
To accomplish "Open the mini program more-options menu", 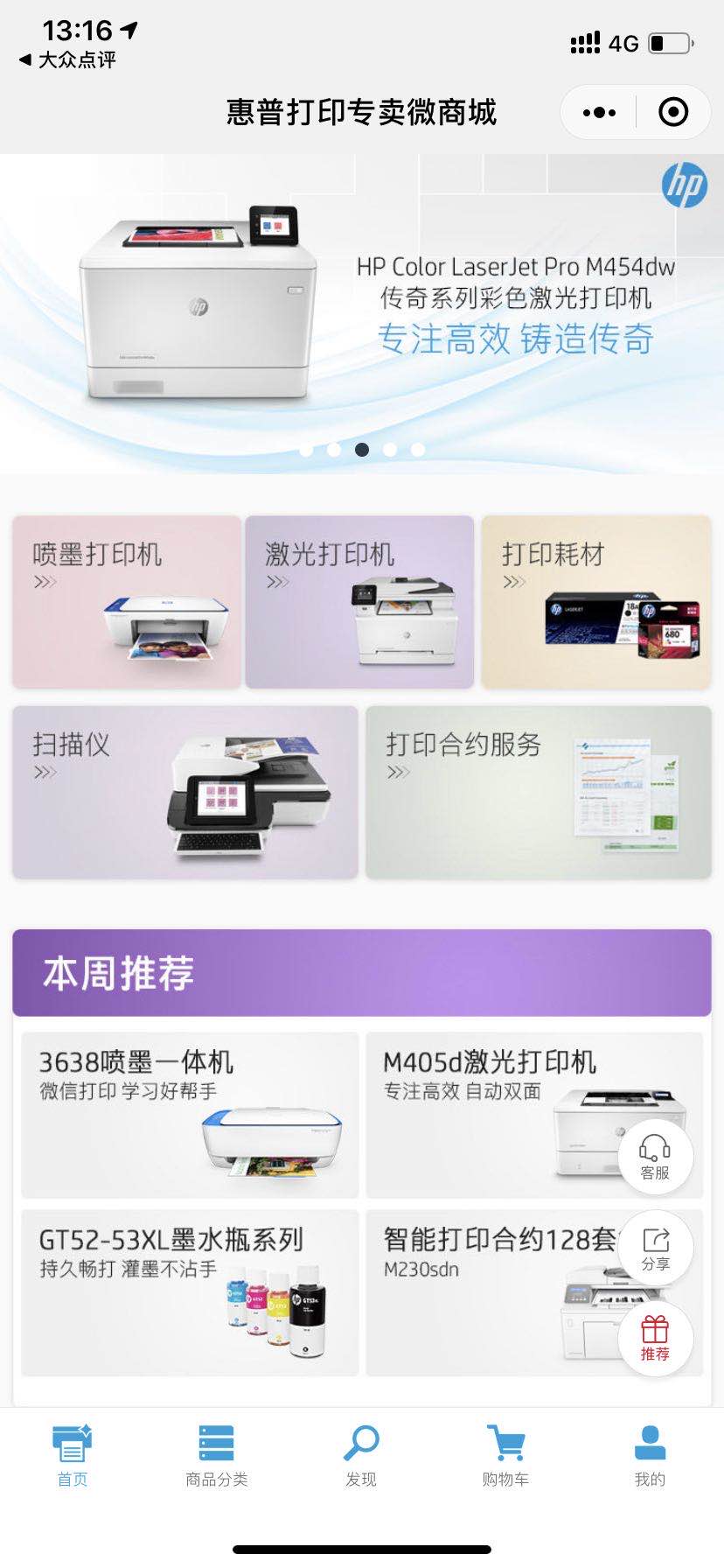I will click(x=599, y=112).
